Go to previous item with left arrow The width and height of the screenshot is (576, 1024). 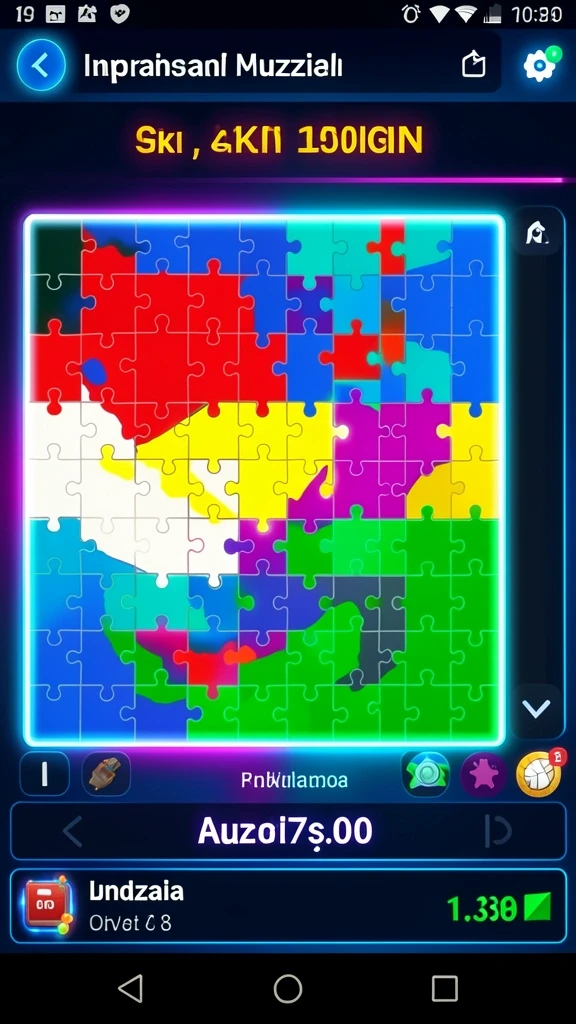[72, 831]
